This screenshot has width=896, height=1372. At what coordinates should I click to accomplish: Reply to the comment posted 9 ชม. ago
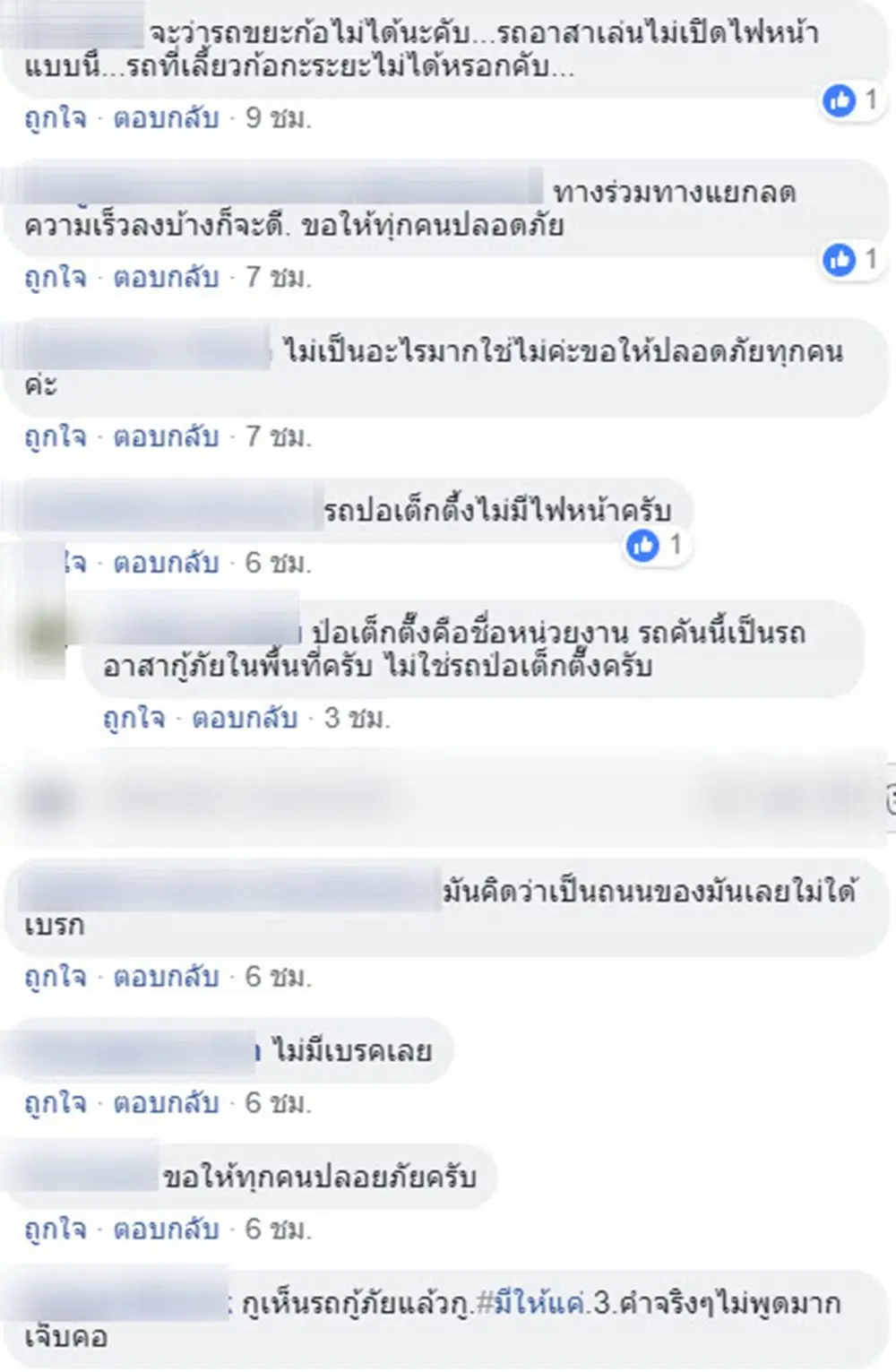166,118
